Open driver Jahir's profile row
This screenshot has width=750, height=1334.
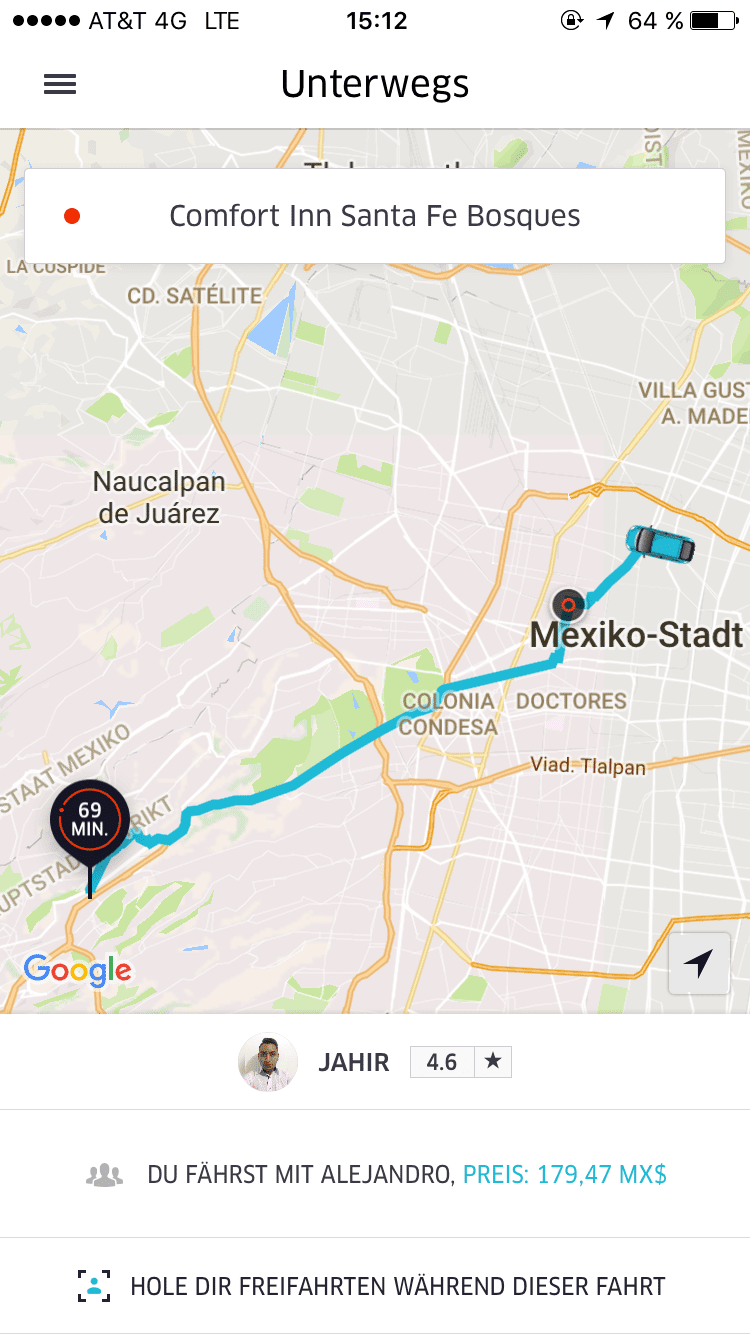(x=375, y=1062)
